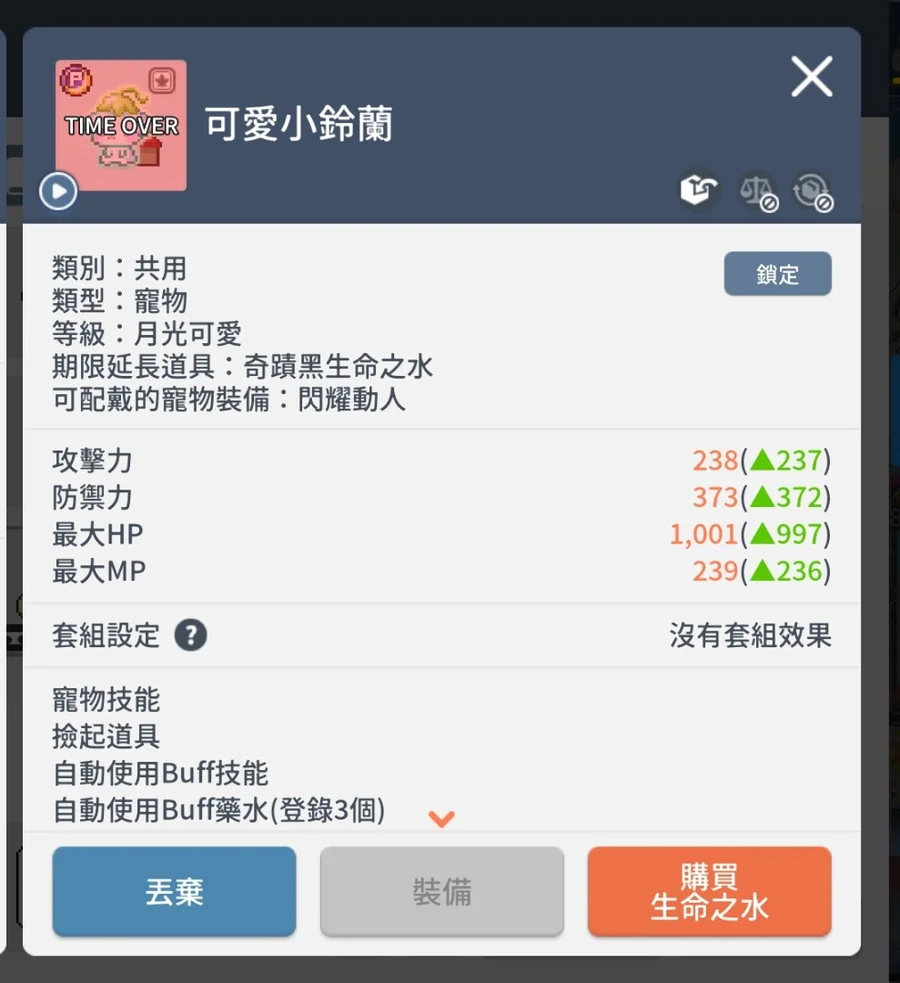
Task: Expand pet skills with the orange chevron
Action: 441,819
